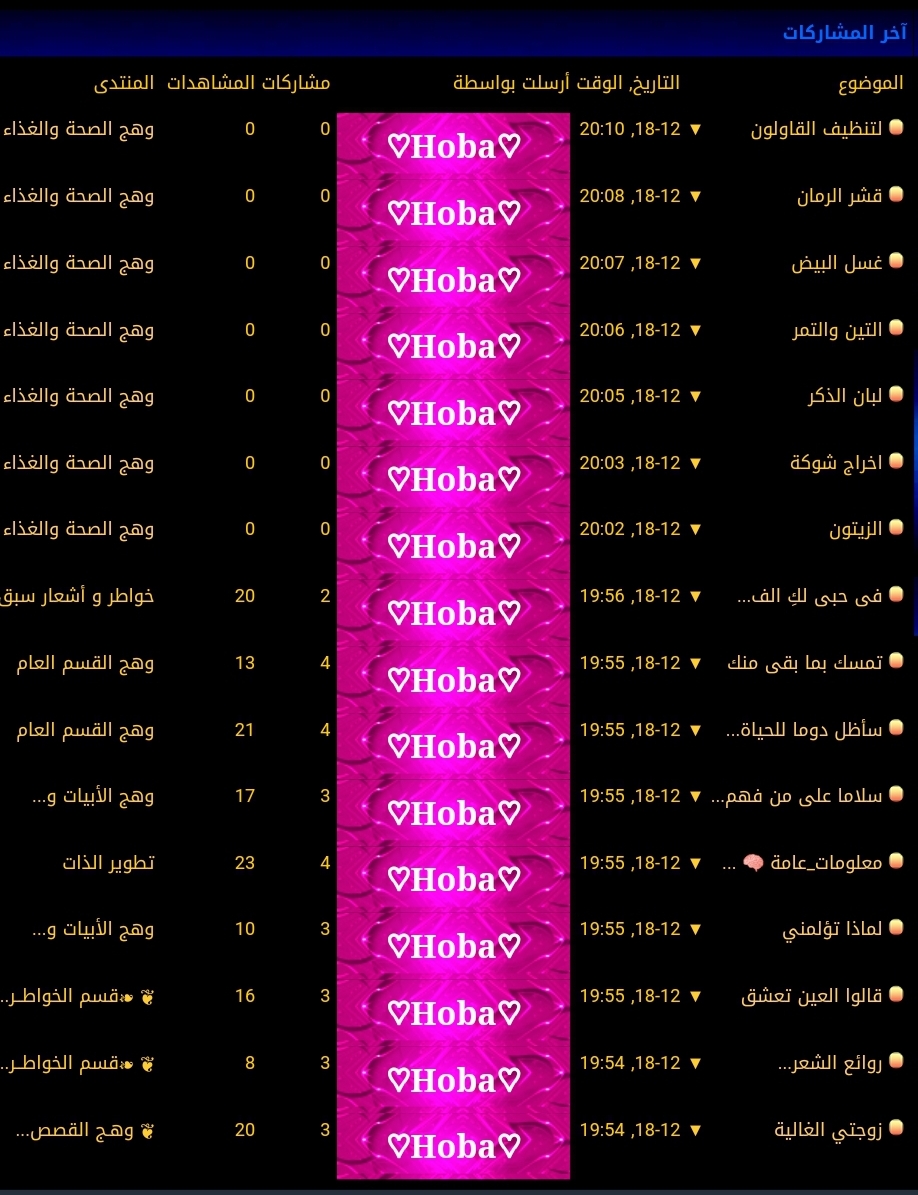The width and height of the screenshot is (918, 1195).
Task: Open the topic لبان الذكر
Action: tap(845, 396)
